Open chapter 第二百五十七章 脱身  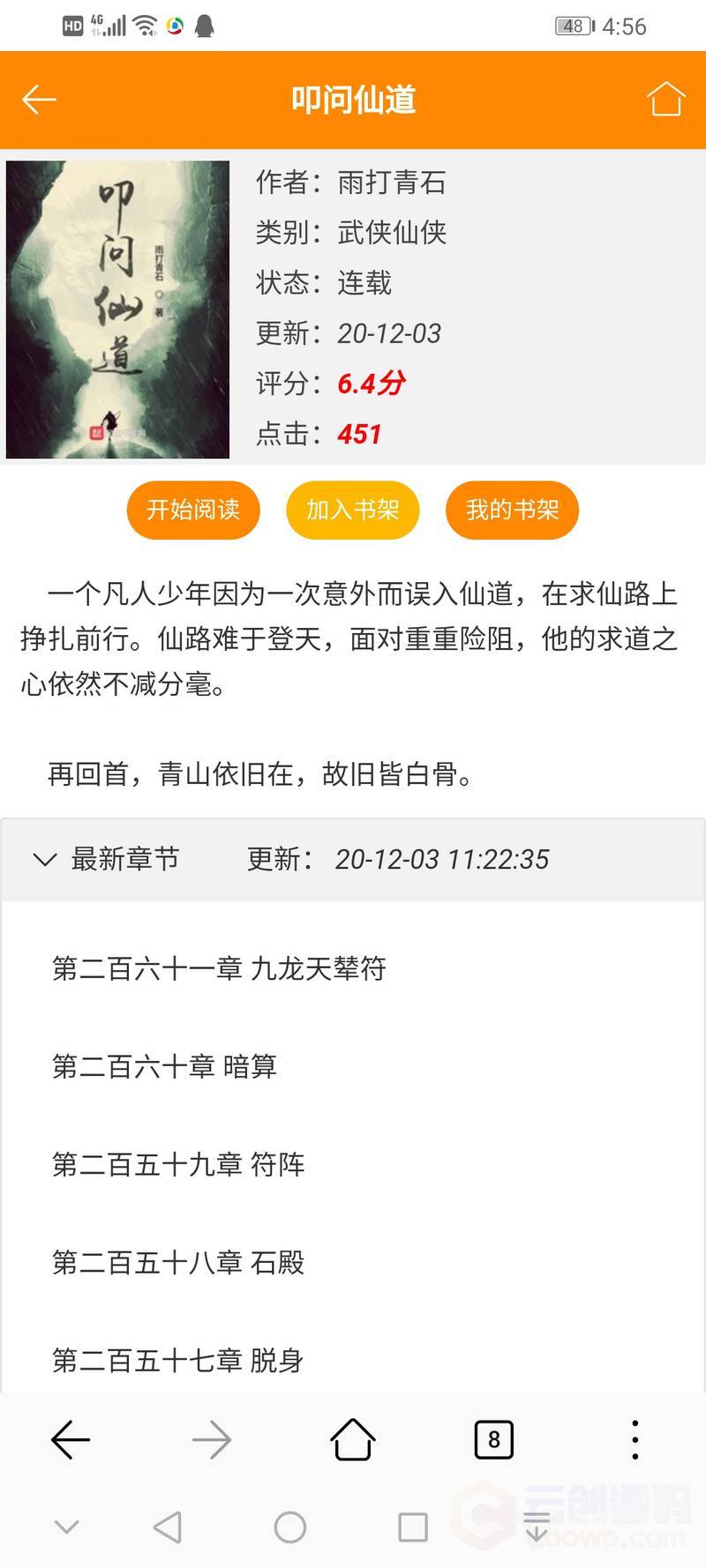pos(178,1360)
